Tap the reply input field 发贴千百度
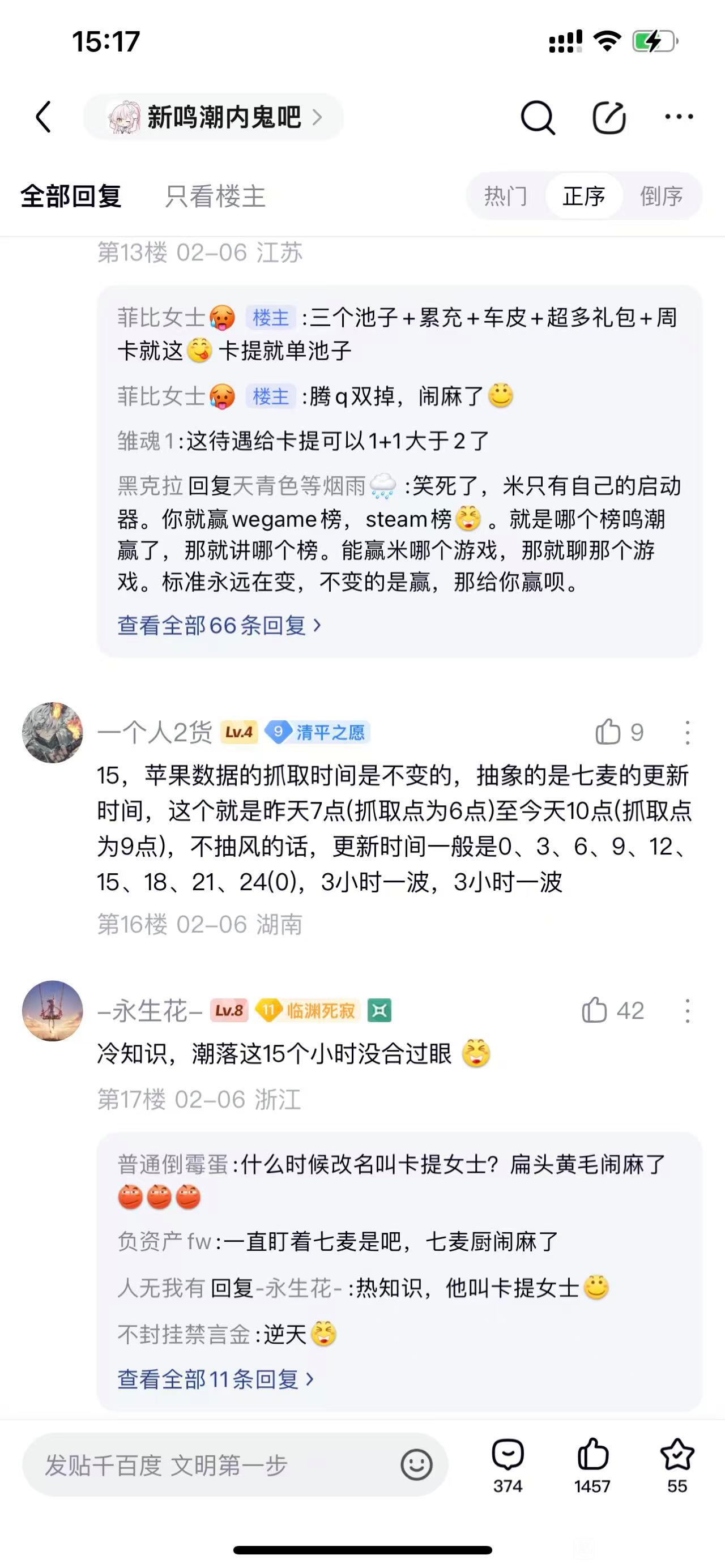 pyautogui.click(x=207, y=1465)
